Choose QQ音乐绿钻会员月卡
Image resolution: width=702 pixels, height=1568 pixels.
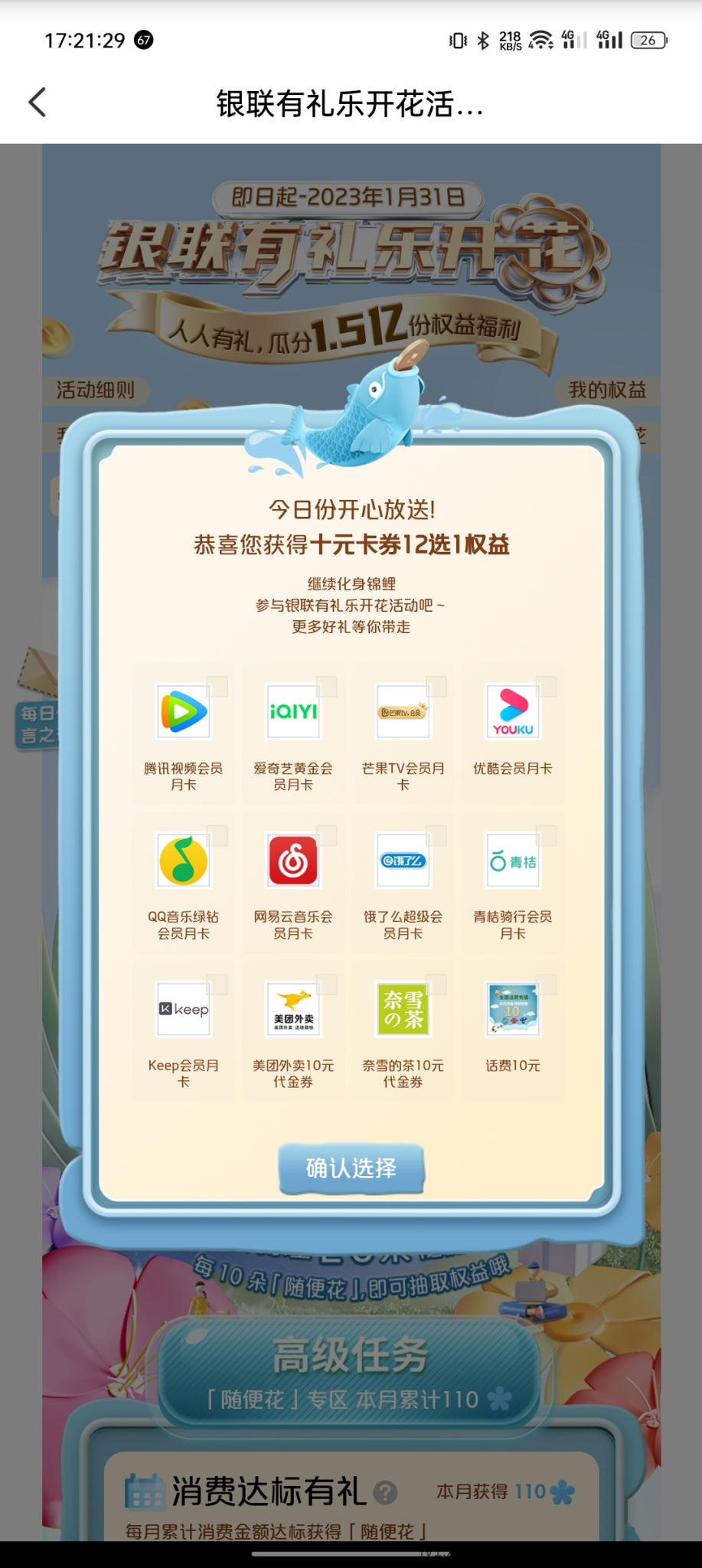[184, 882]
